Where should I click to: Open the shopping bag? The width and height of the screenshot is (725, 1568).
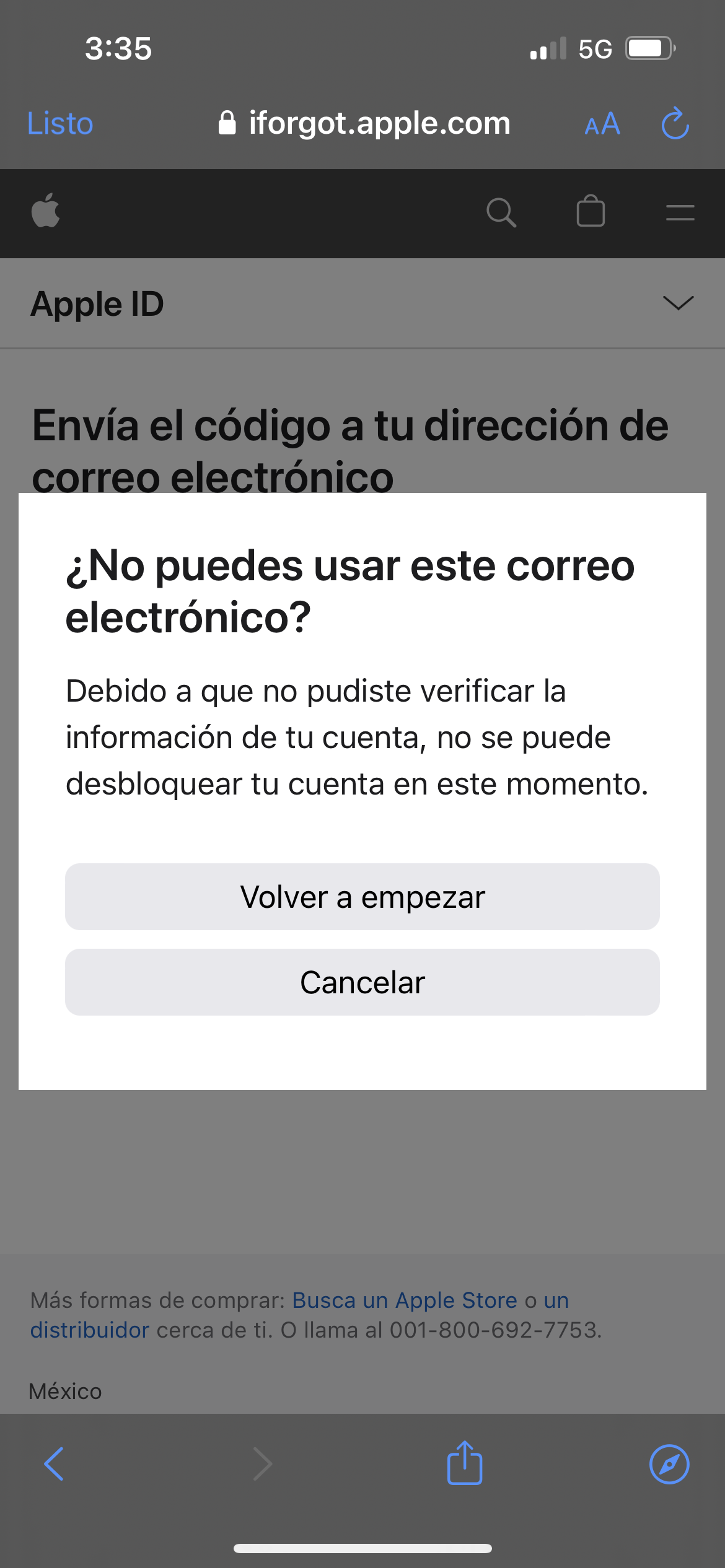click(590, 212)
